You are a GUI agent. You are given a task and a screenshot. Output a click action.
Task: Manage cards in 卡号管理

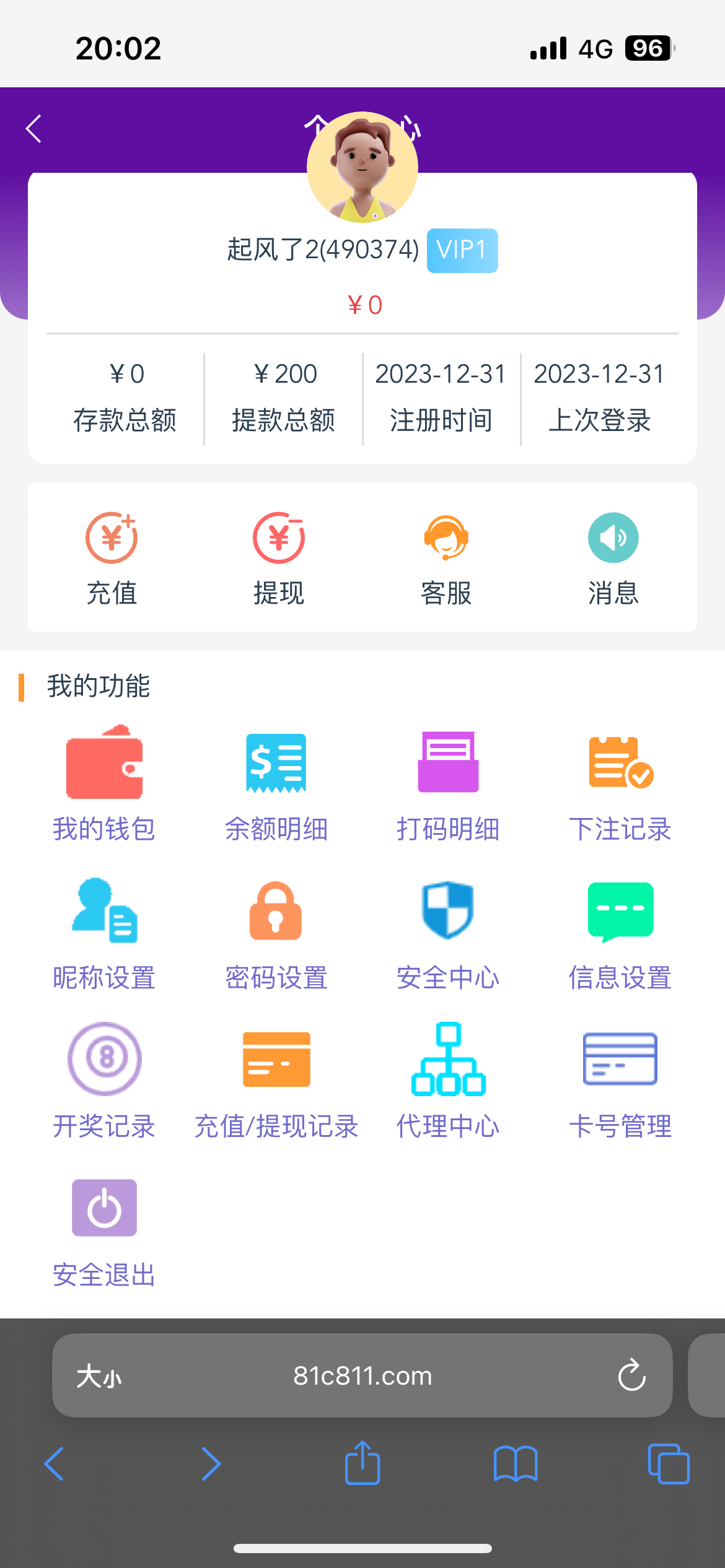pos(620,1081)
